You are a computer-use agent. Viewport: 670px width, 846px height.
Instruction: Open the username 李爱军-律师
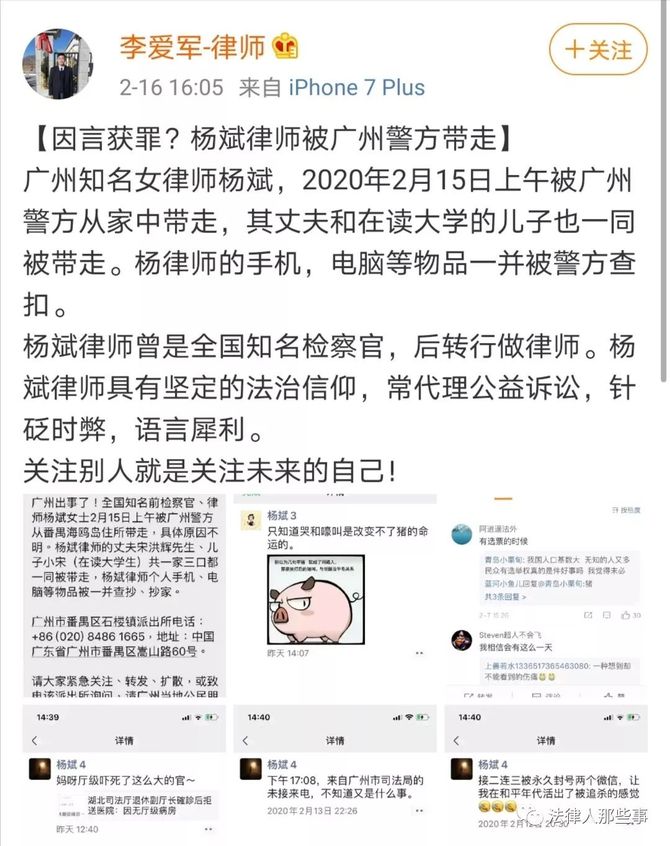(188, 45)
